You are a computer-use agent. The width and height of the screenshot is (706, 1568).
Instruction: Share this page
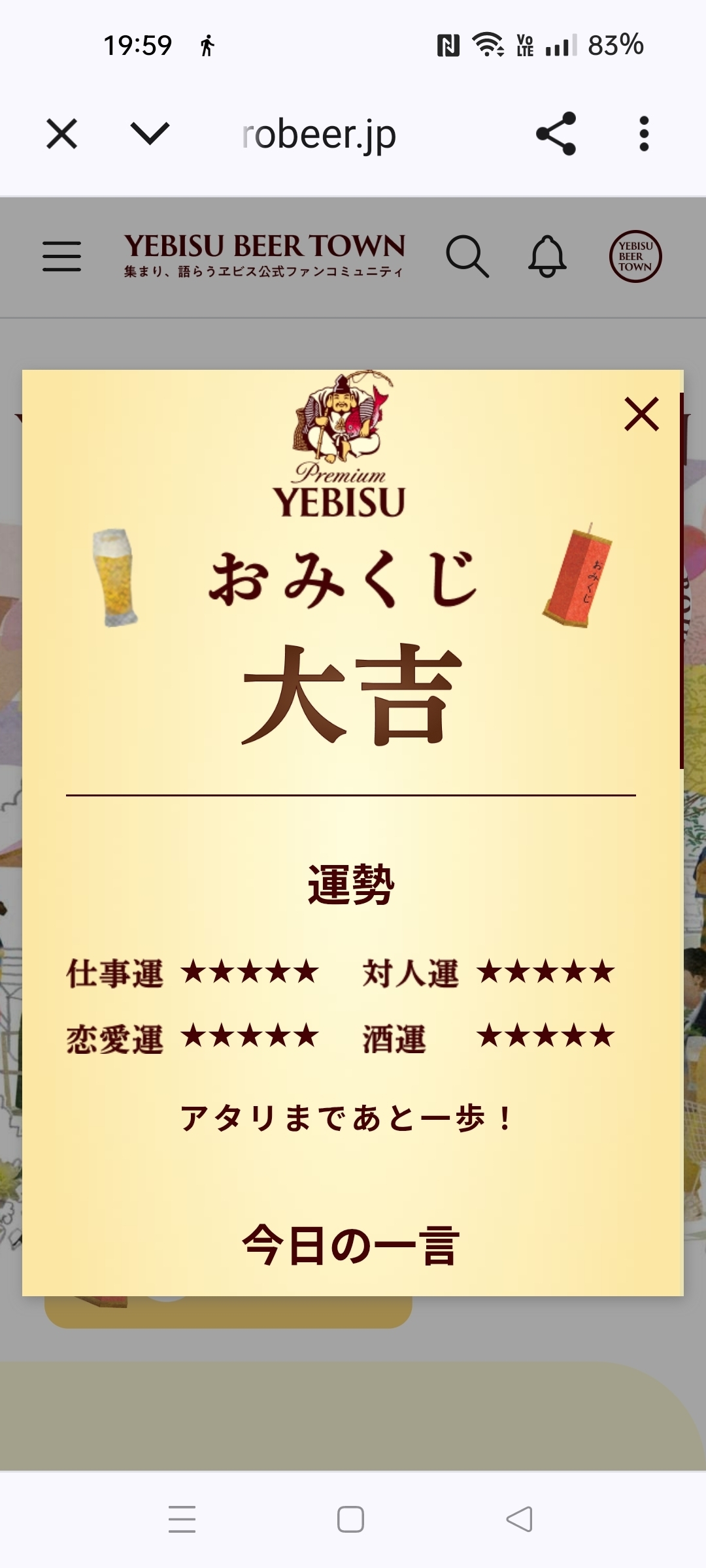tap(556, 134)
